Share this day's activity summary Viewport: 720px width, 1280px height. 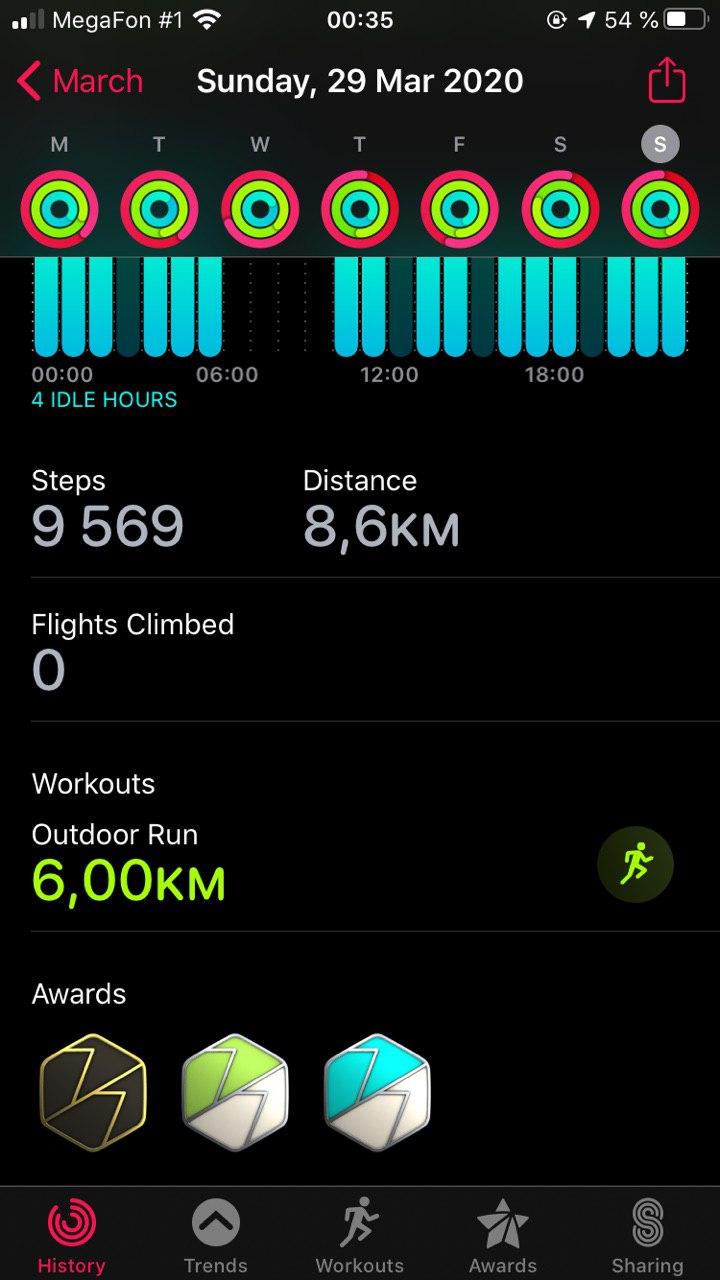point(667,81)
